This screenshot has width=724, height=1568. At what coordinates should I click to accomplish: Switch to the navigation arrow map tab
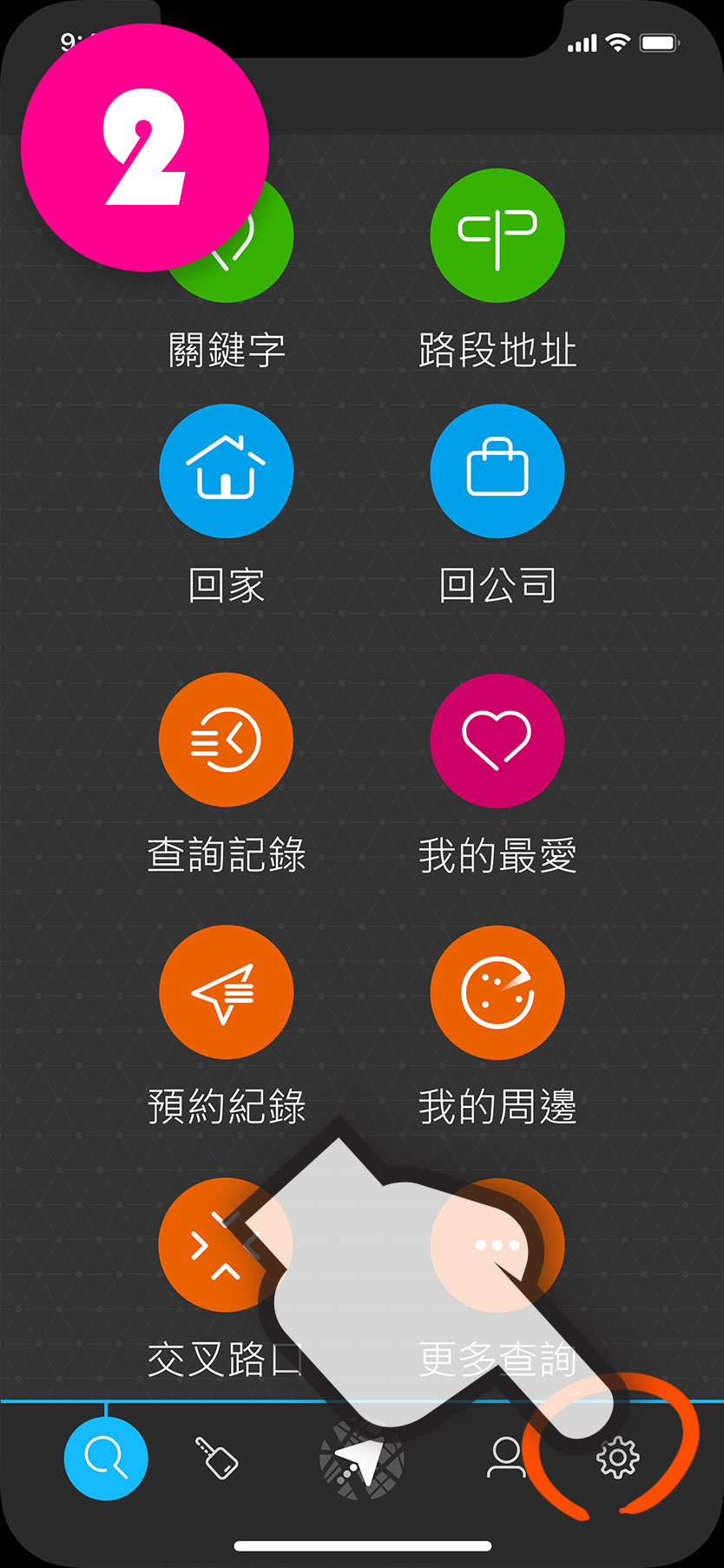click(x=362, y=1459)
